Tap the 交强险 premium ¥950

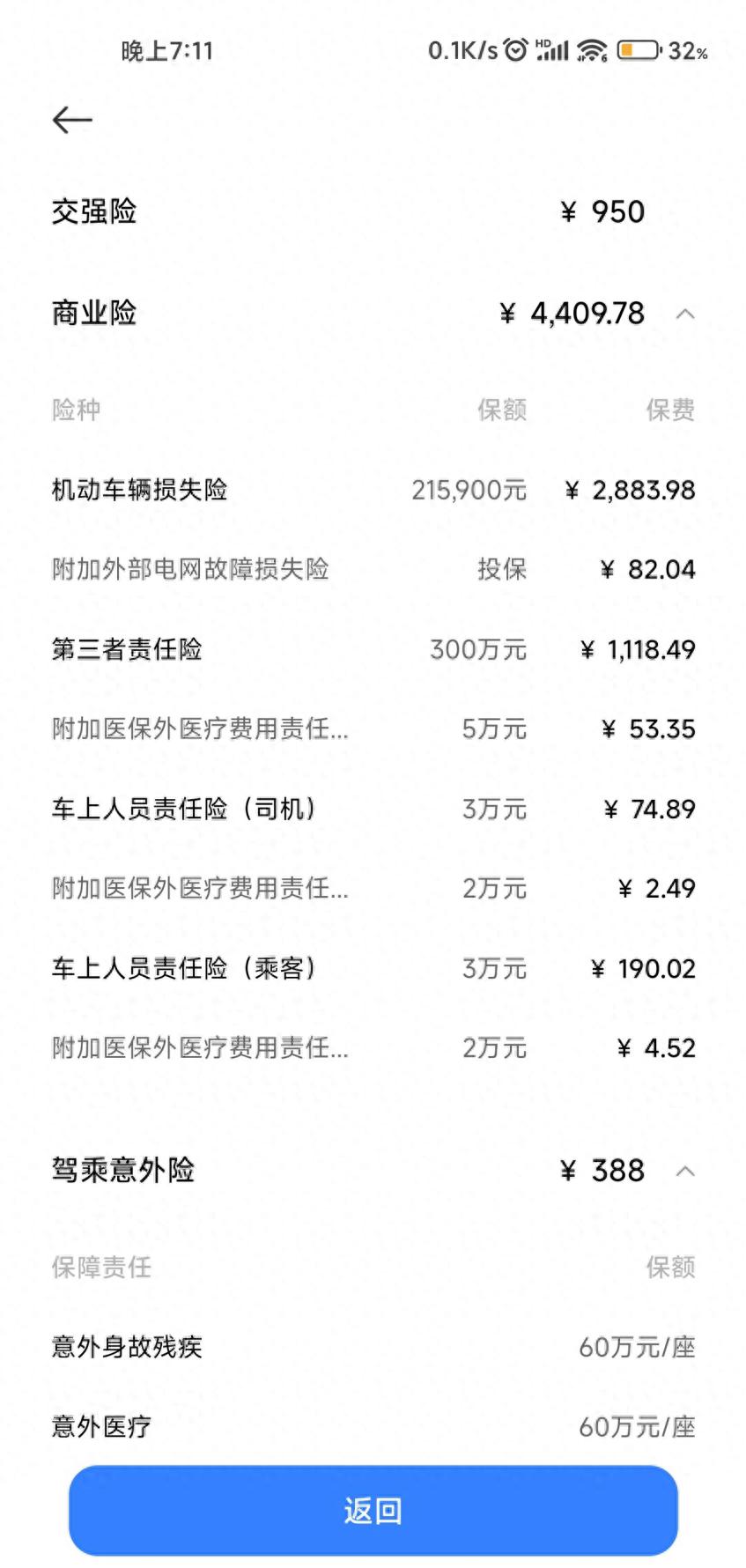(x=601, y=211)
